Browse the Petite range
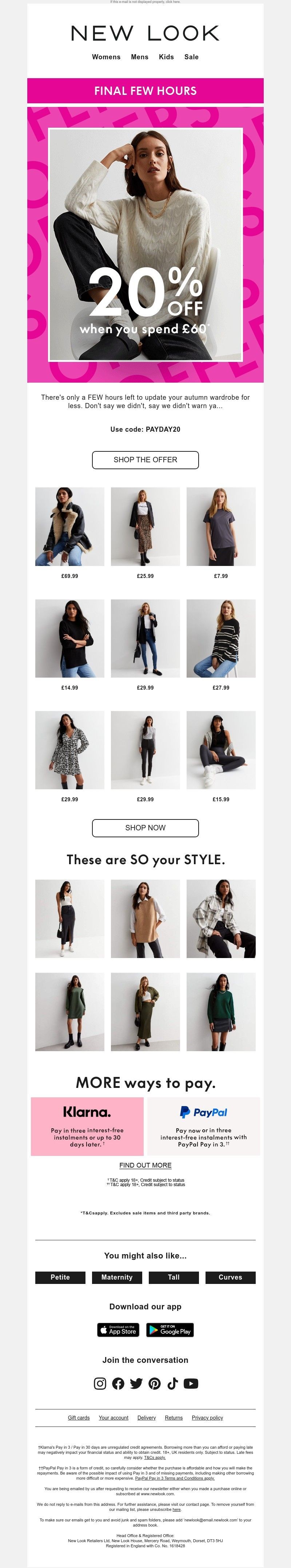 click(60, 1276)
